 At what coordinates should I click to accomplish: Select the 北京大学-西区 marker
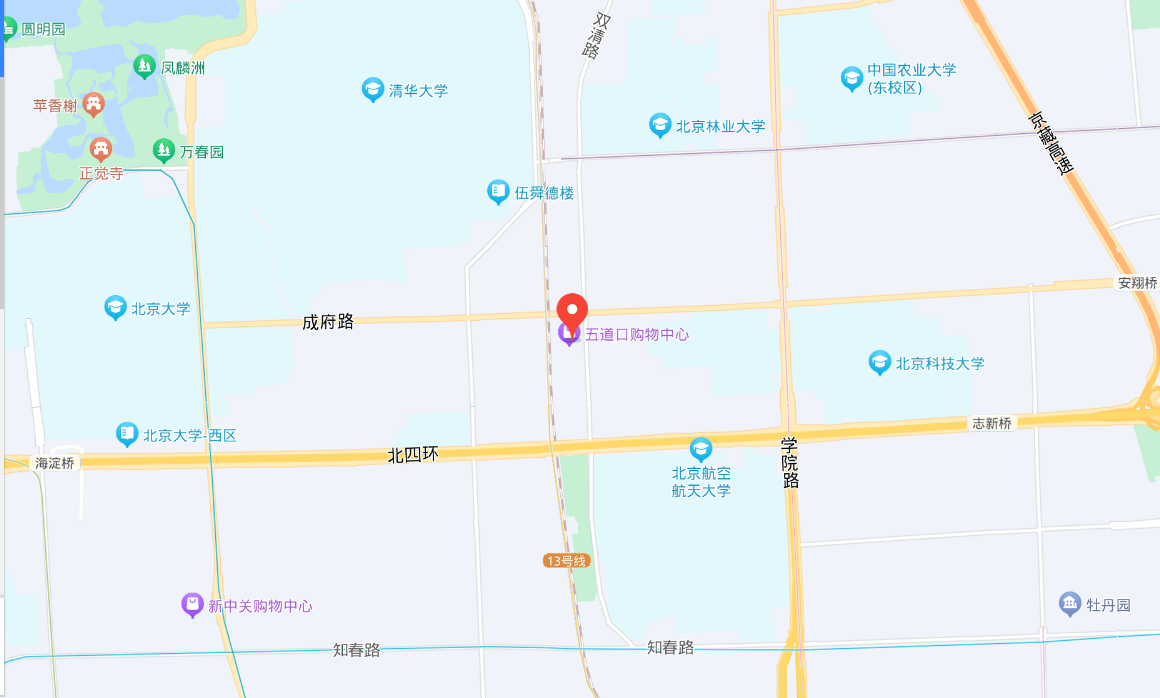(x=127, y=434)
